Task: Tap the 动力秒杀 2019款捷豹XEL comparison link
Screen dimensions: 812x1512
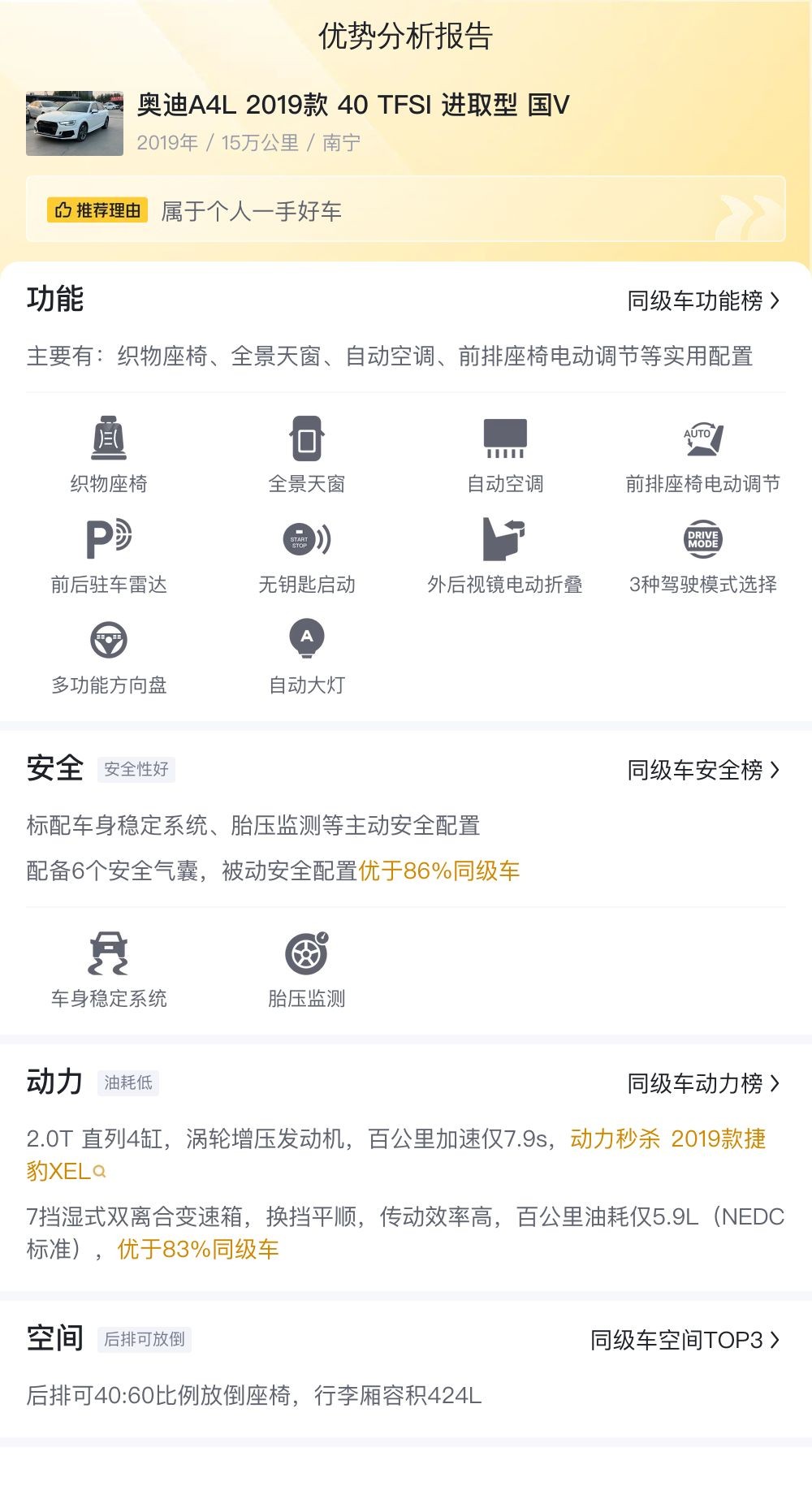Action: click(667, 1139)
